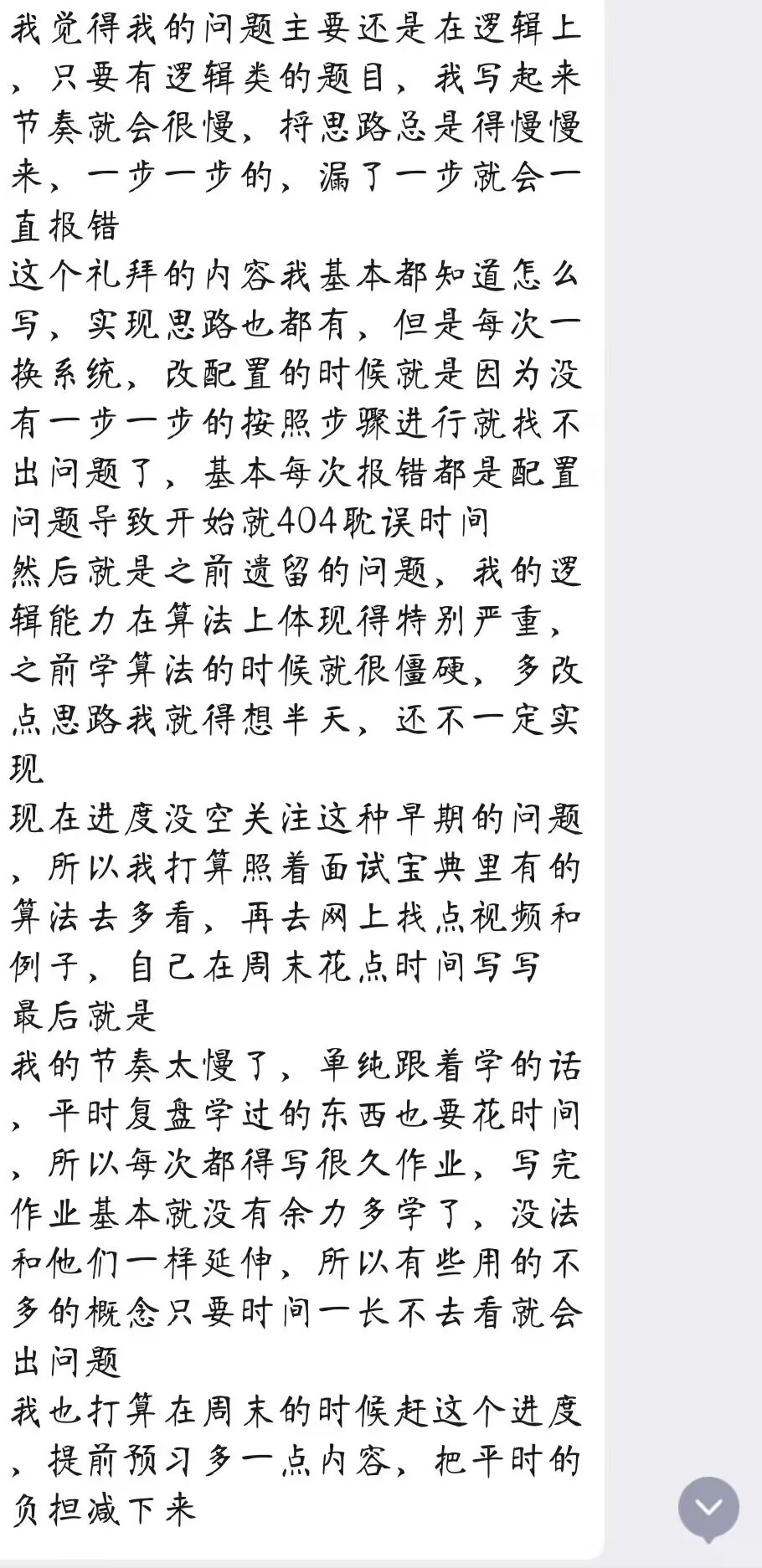Jump to the latest message with the down arrow

[x=708, y=1508]
